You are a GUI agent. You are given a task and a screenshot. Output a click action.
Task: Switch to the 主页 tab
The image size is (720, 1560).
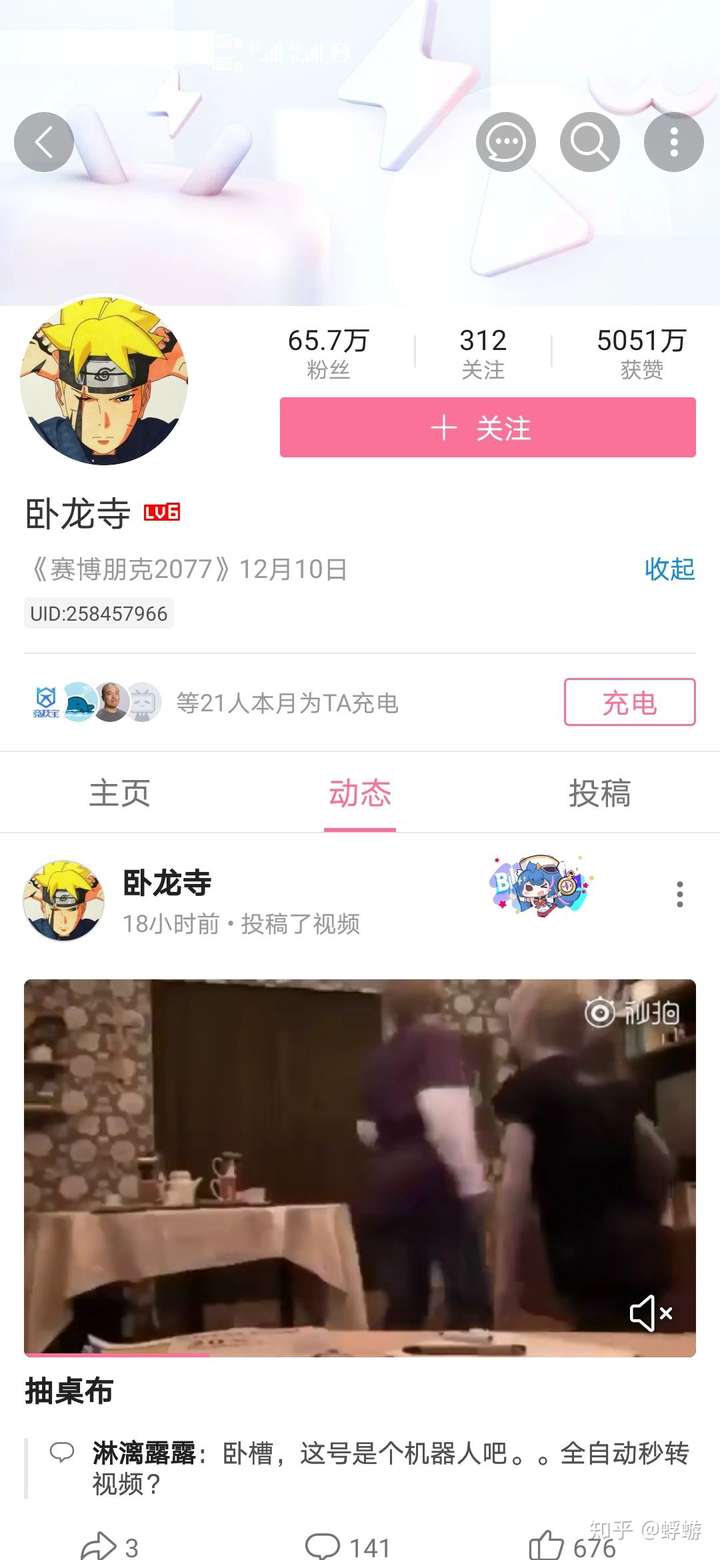pos(119,792)
